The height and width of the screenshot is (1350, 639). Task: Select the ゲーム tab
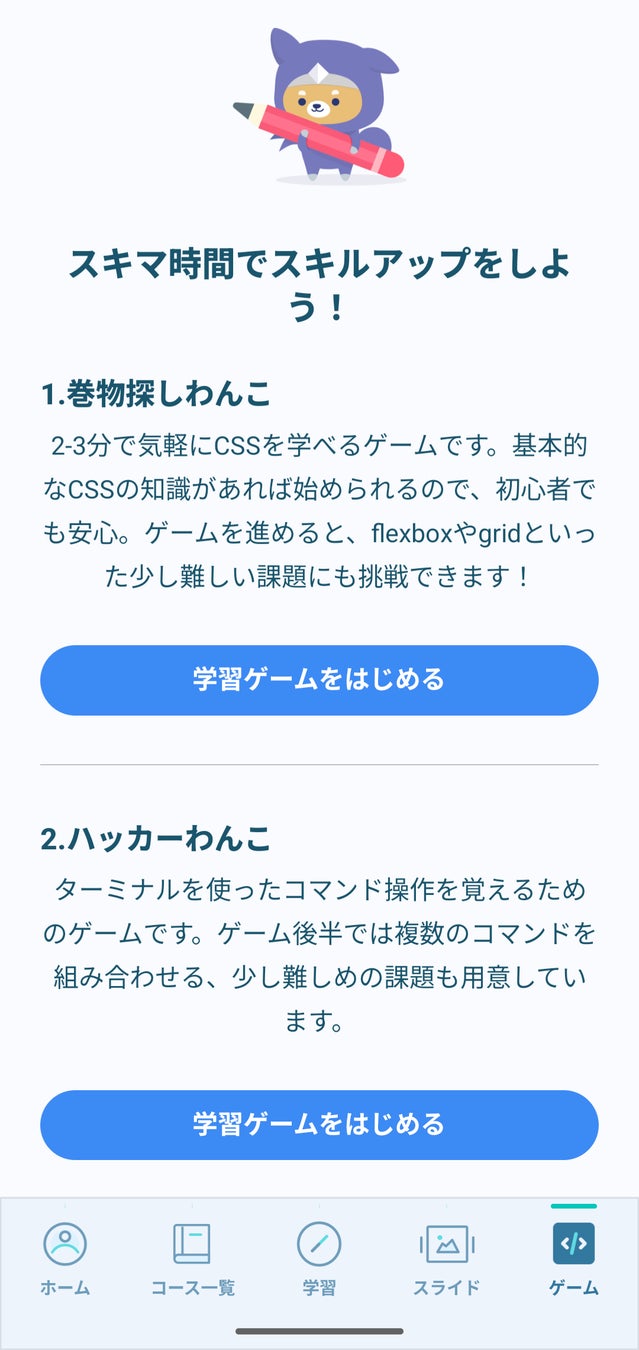[574, 1257]
